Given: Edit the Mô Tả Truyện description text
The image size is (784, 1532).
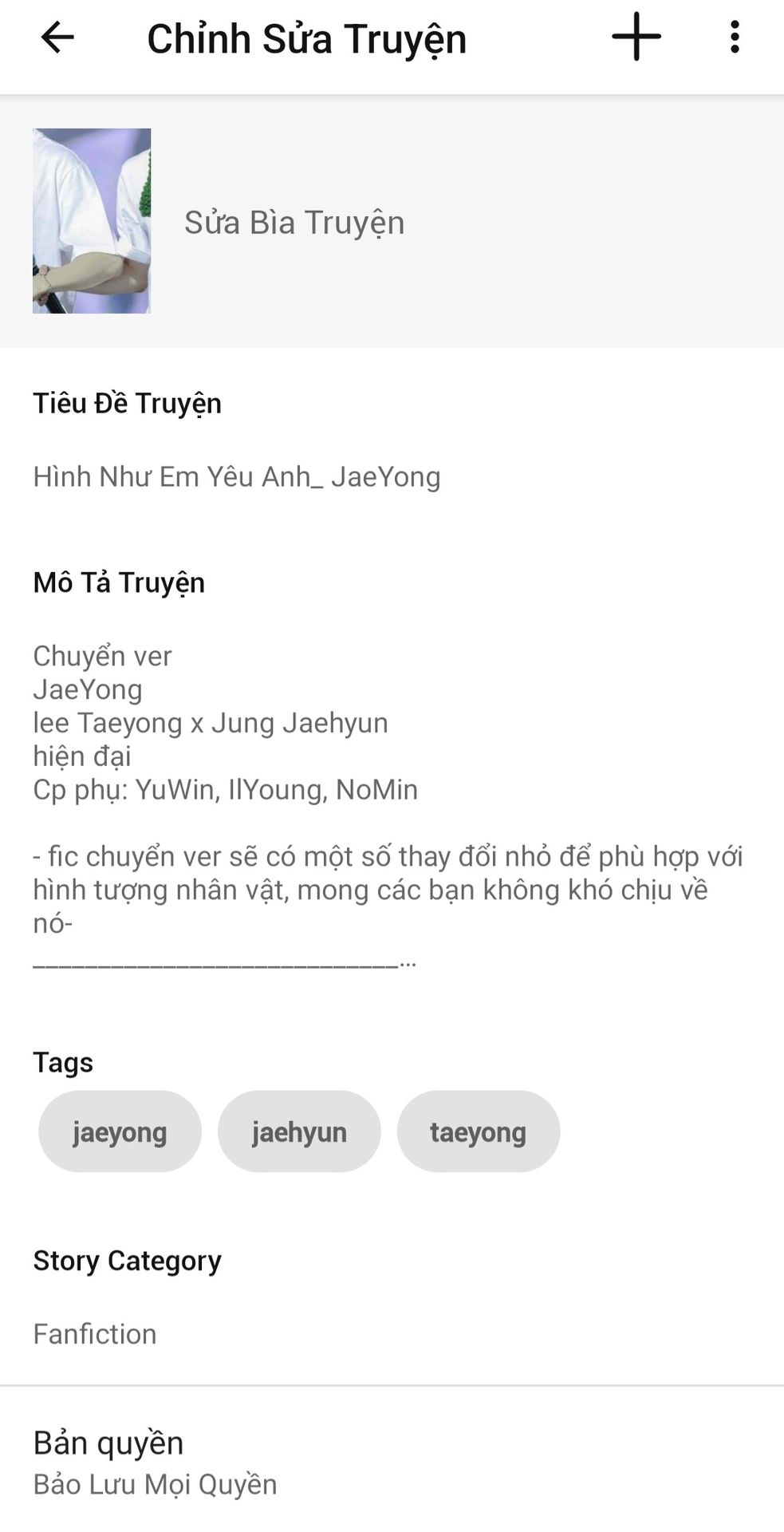Looking at the screenshot, I should click(388, 806).
